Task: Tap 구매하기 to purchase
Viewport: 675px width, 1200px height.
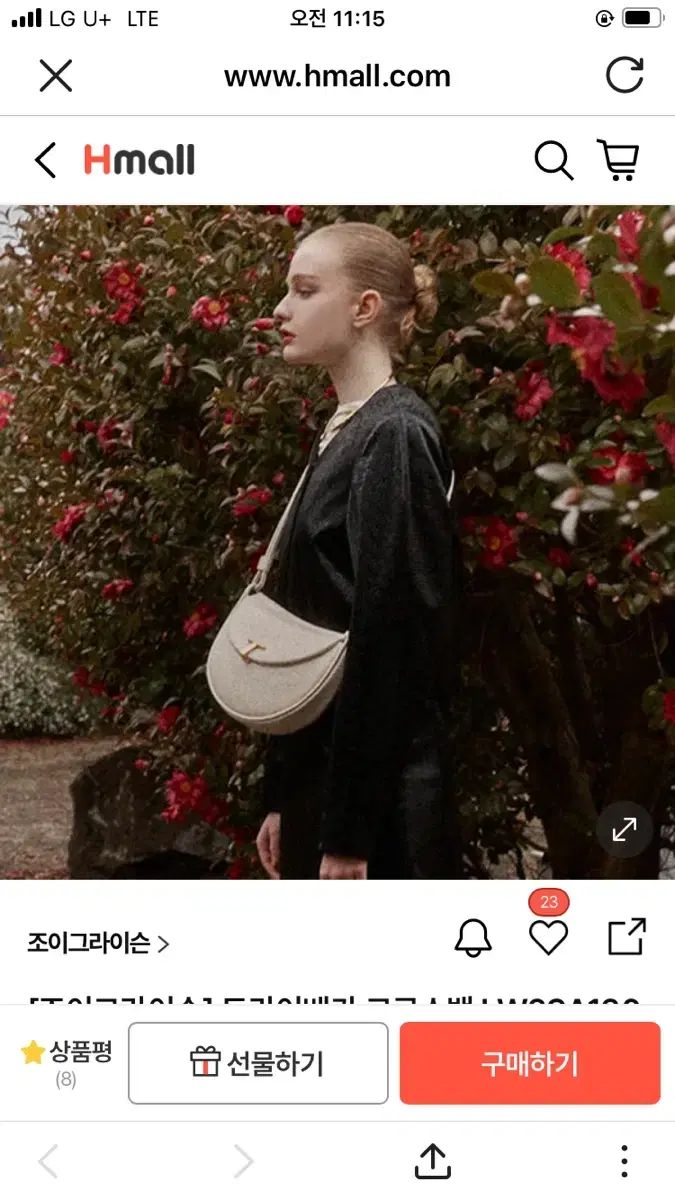Action: [530, 1063]
